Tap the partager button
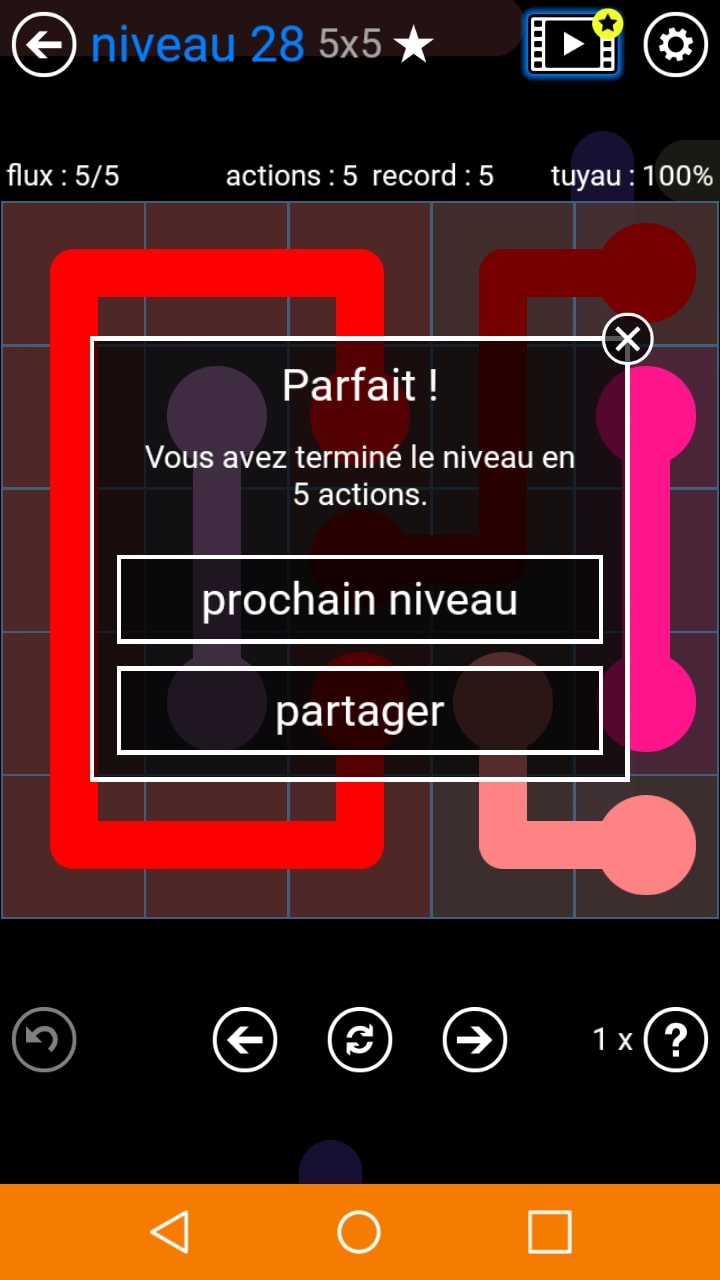The image size is (720, 1280). tap(360, 710)
